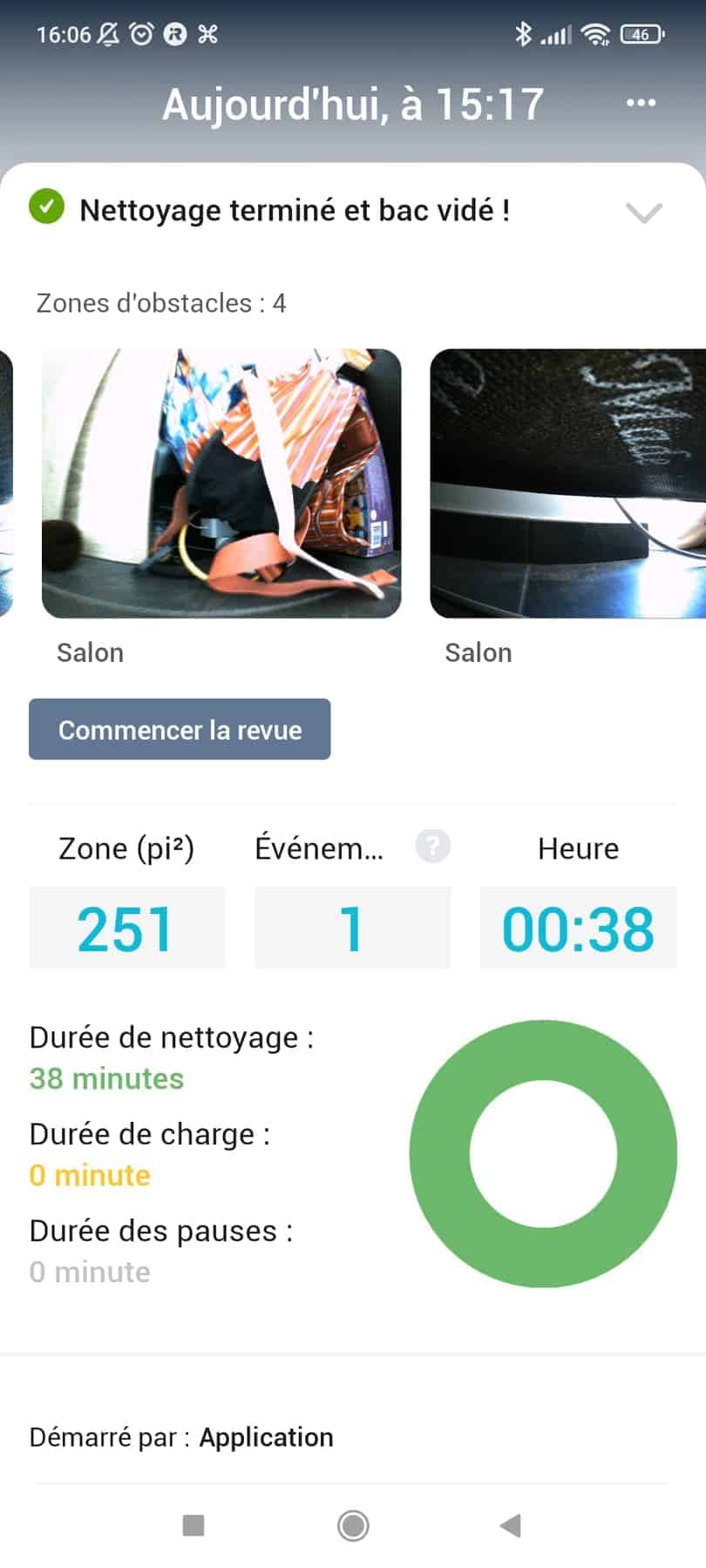Go back with the system back button
Screen dimensions: 706x1568
point(511,1525)
